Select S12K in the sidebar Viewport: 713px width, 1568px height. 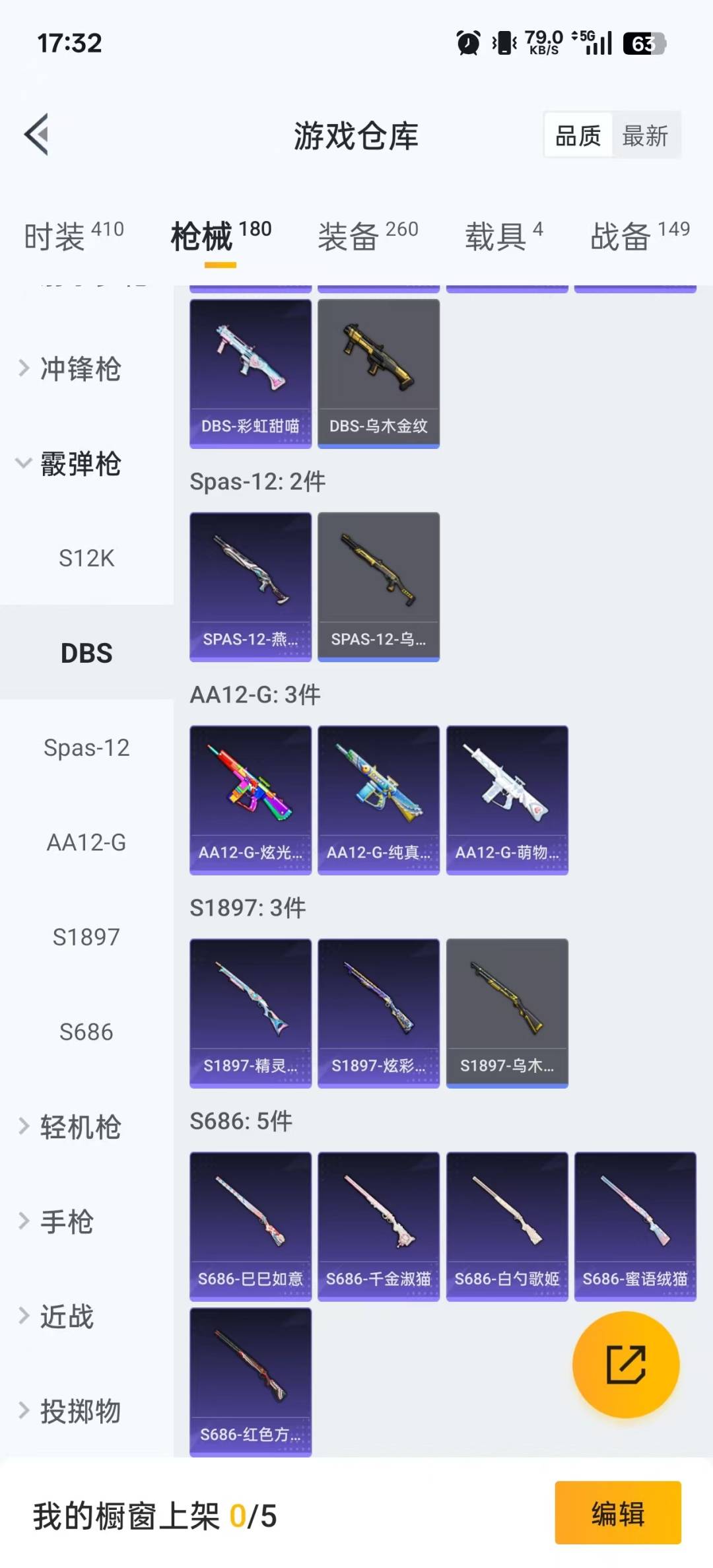[86, 559]
